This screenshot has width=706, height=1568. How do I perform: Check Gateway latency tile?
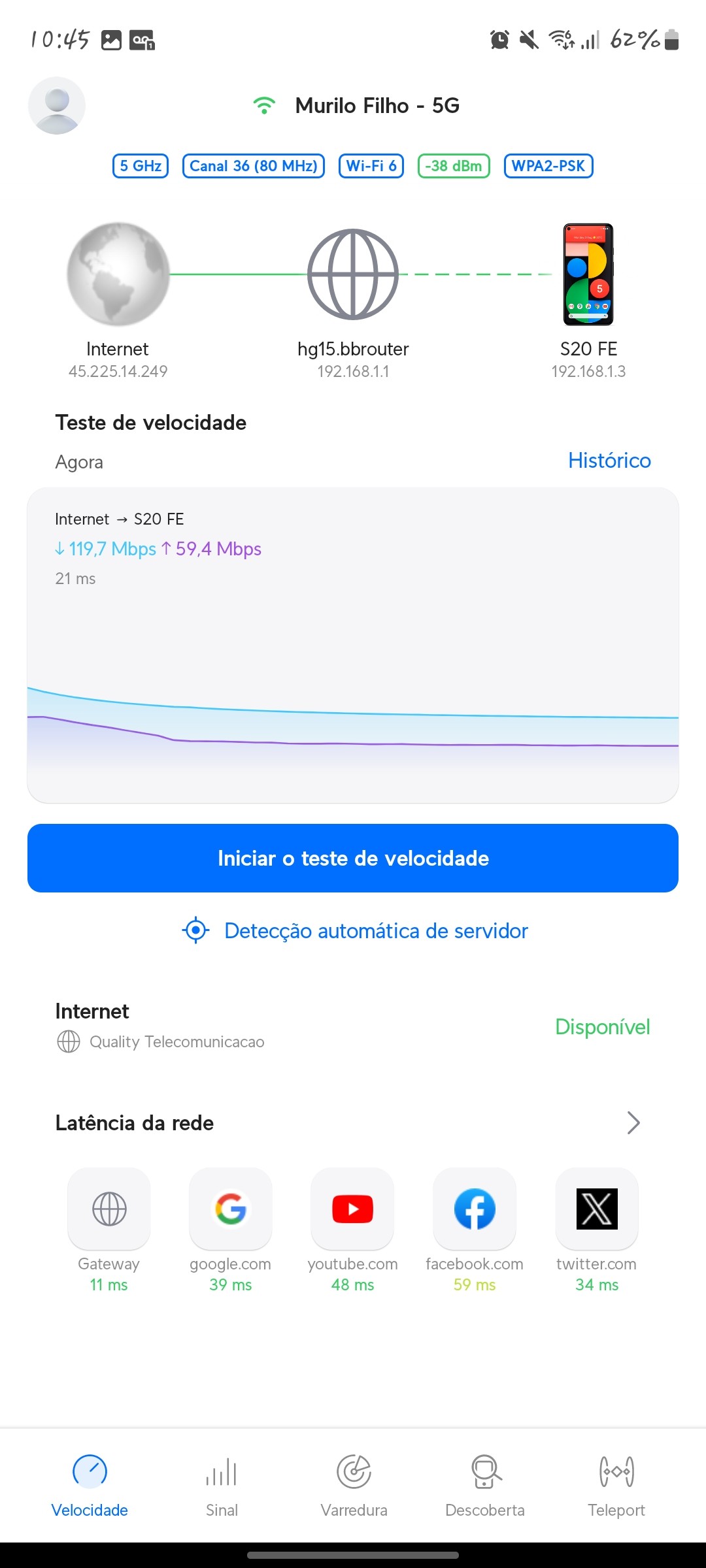109,1209
